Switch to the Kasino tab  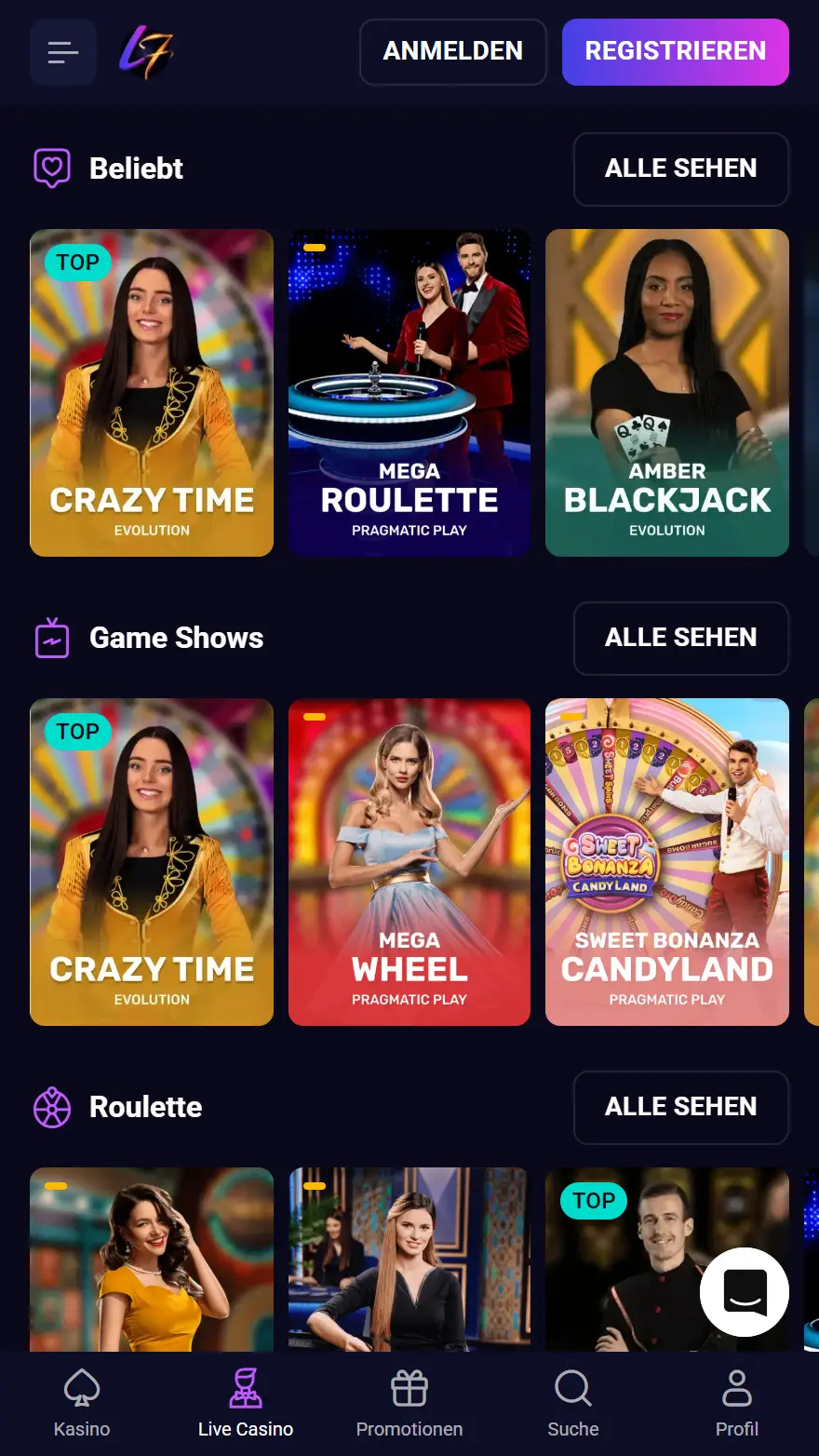click(82, 1401)
